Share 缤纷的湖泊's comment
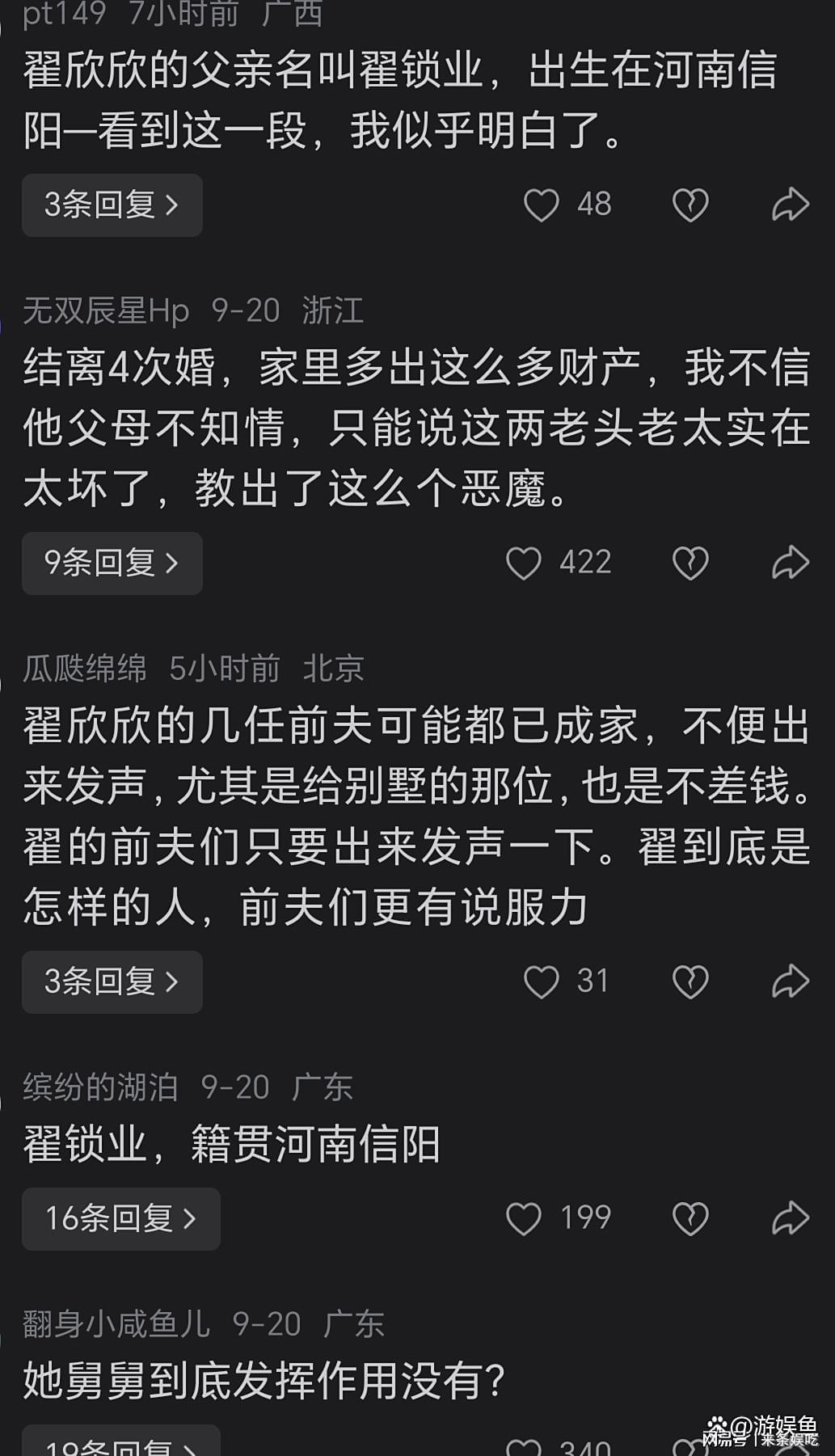The height and width of the screenshot is (1456, 835). click(x=790, y=1219)
